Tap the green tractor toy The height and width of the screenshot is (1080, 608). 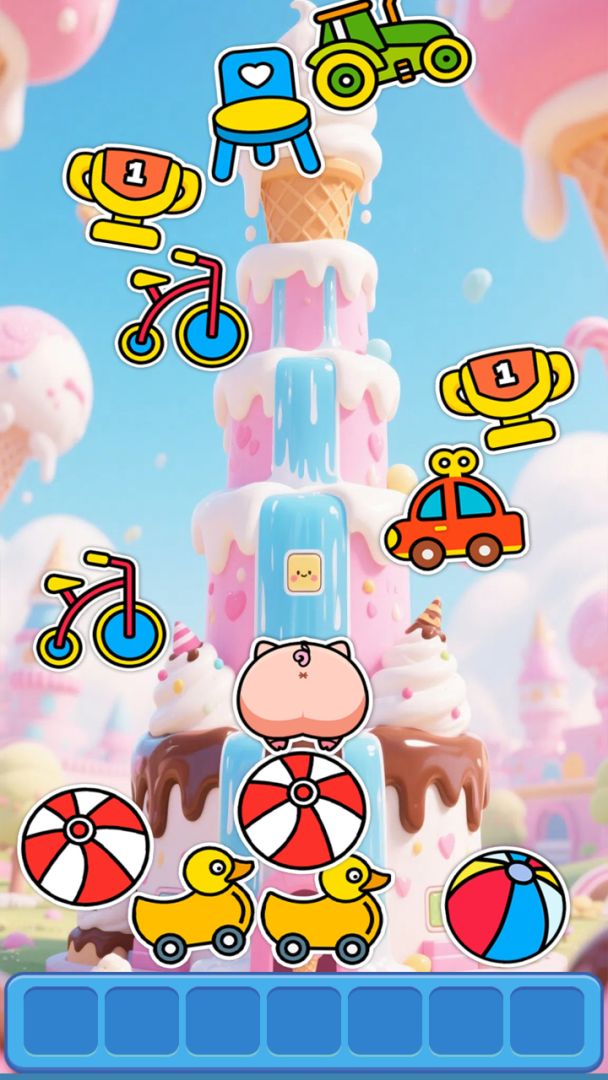(386, 52)
